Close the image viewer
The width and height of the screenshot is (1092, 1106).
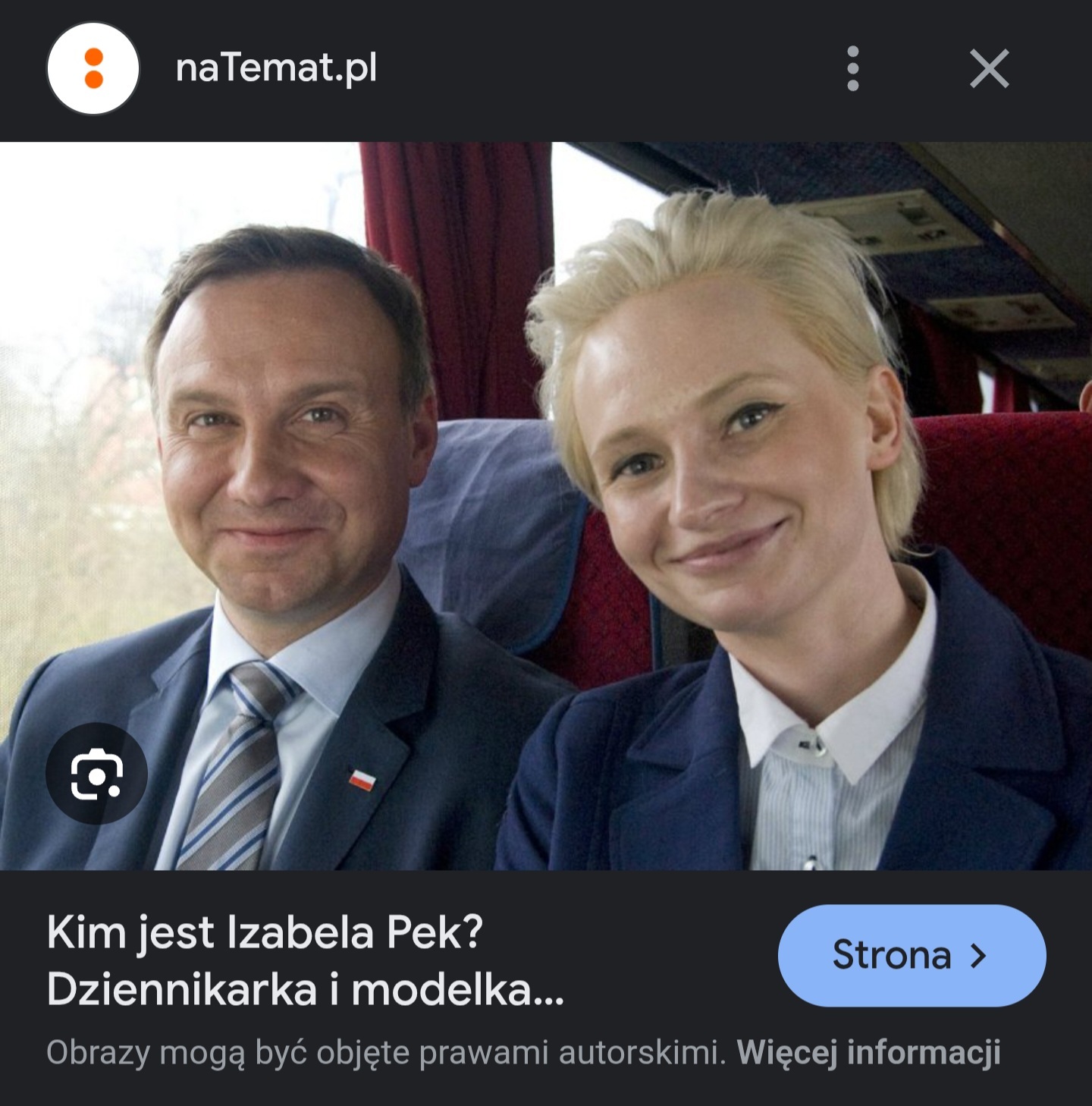point(989,69)
